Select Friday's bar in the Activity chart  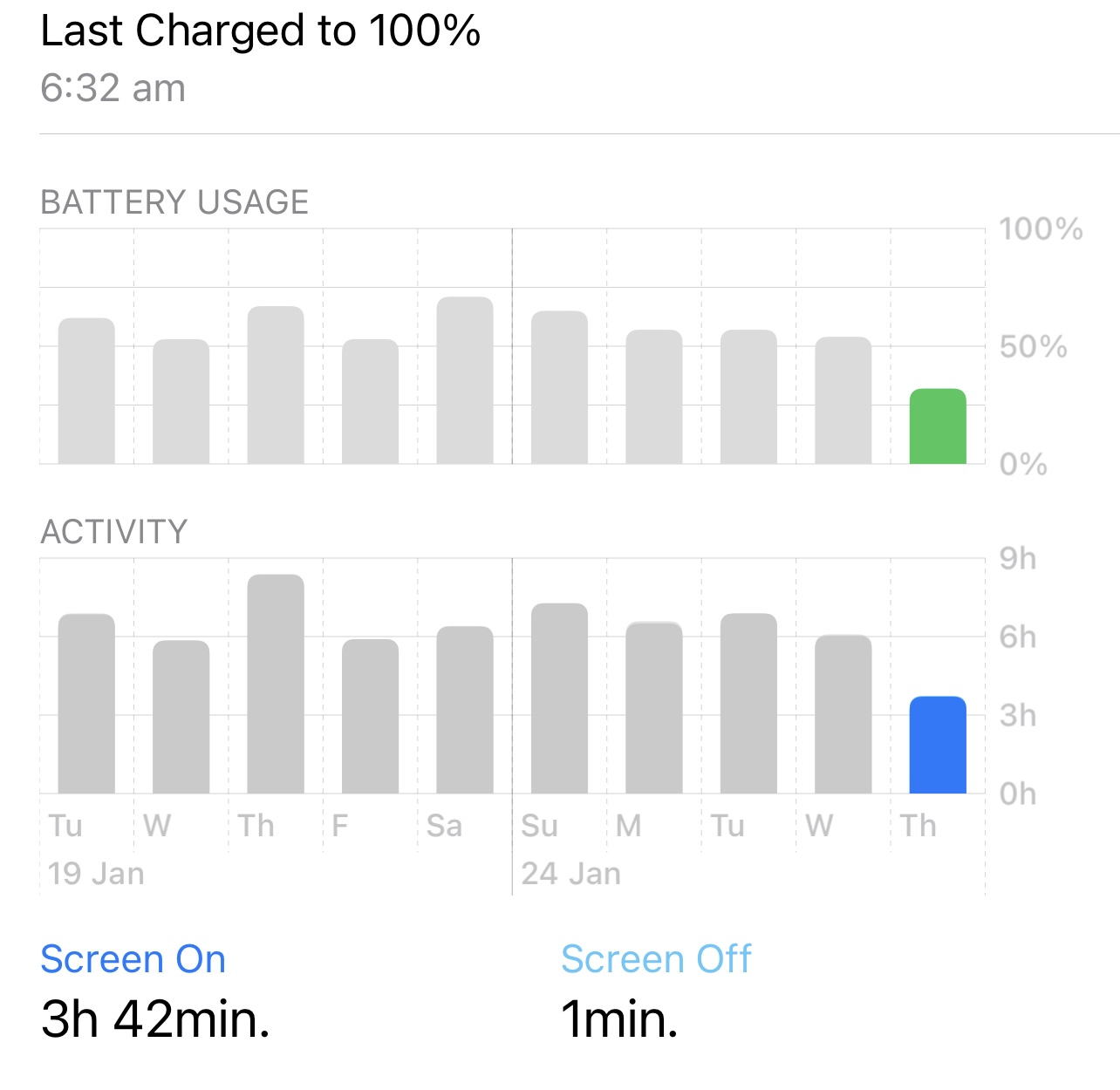tap(370, 717)
